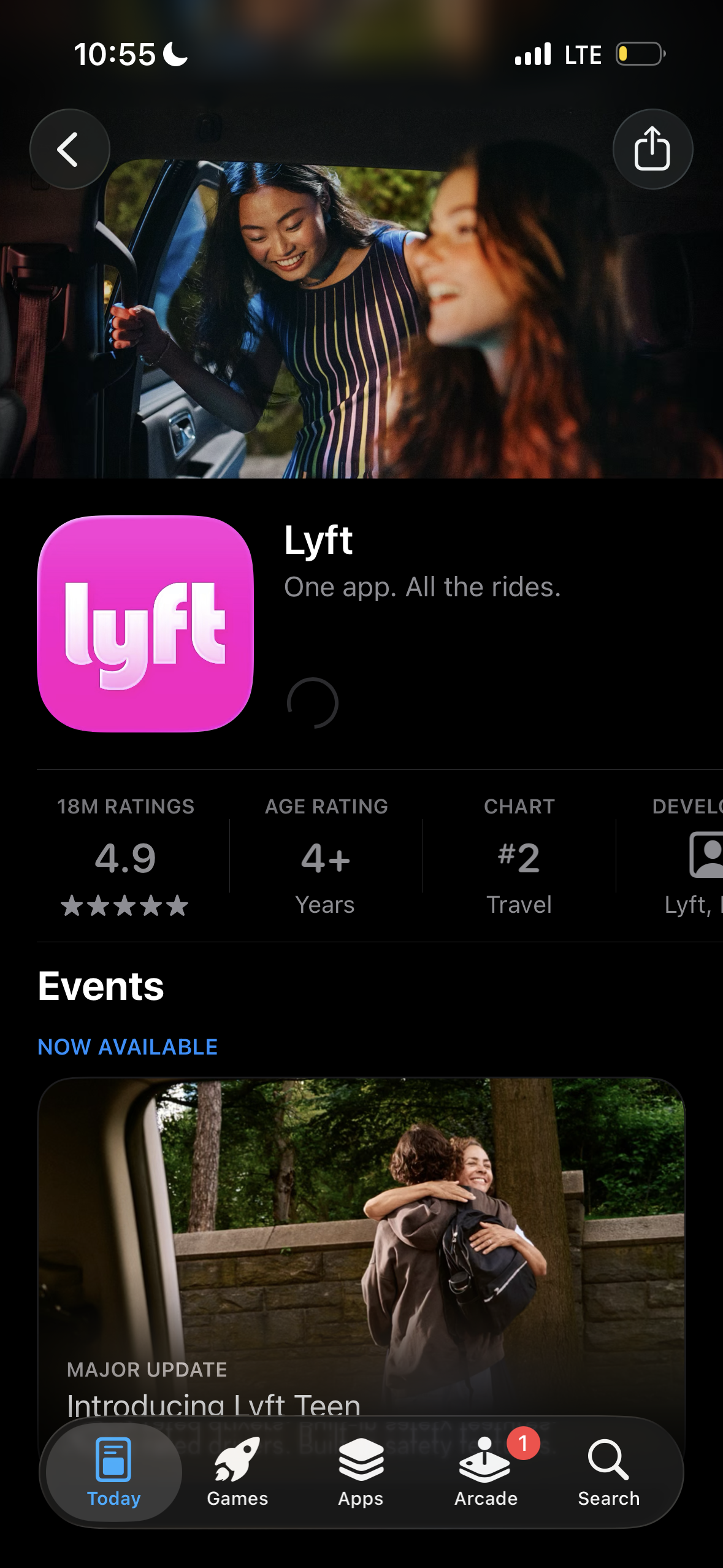Switch to the Apps tab

tap(361, 1472)
